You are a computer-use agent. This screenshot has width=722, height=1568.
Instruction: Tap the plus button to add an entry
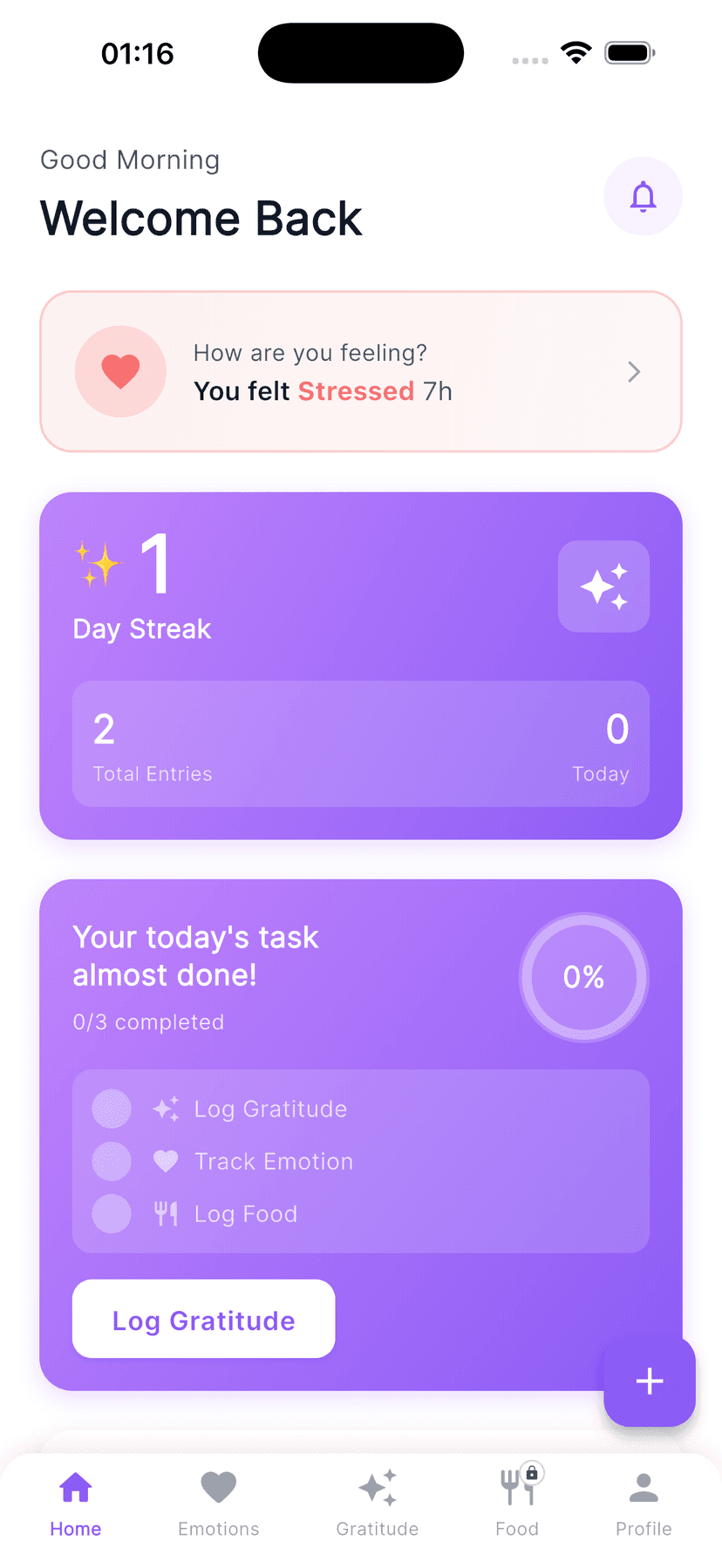649,1381
